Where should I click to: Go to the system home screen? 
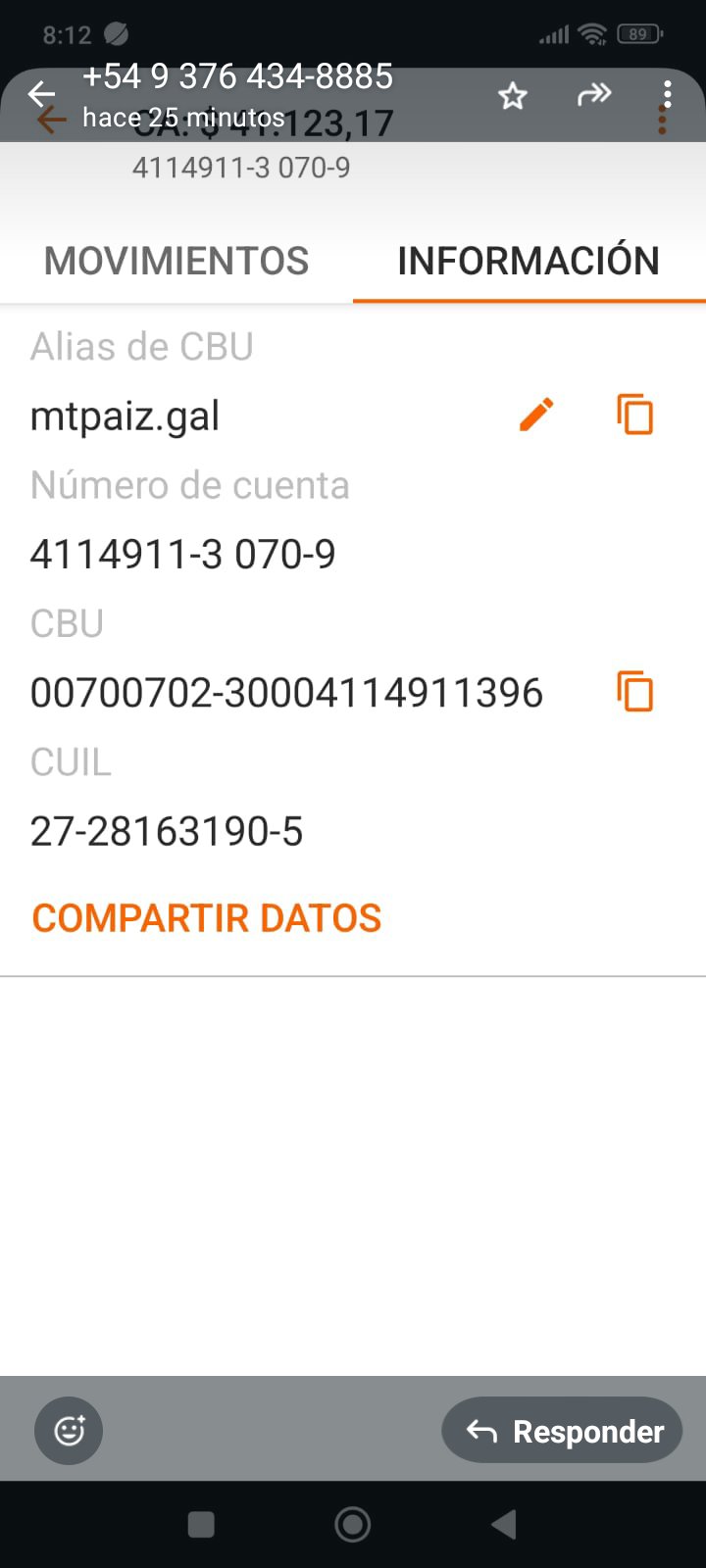(x=353, y=1524)
